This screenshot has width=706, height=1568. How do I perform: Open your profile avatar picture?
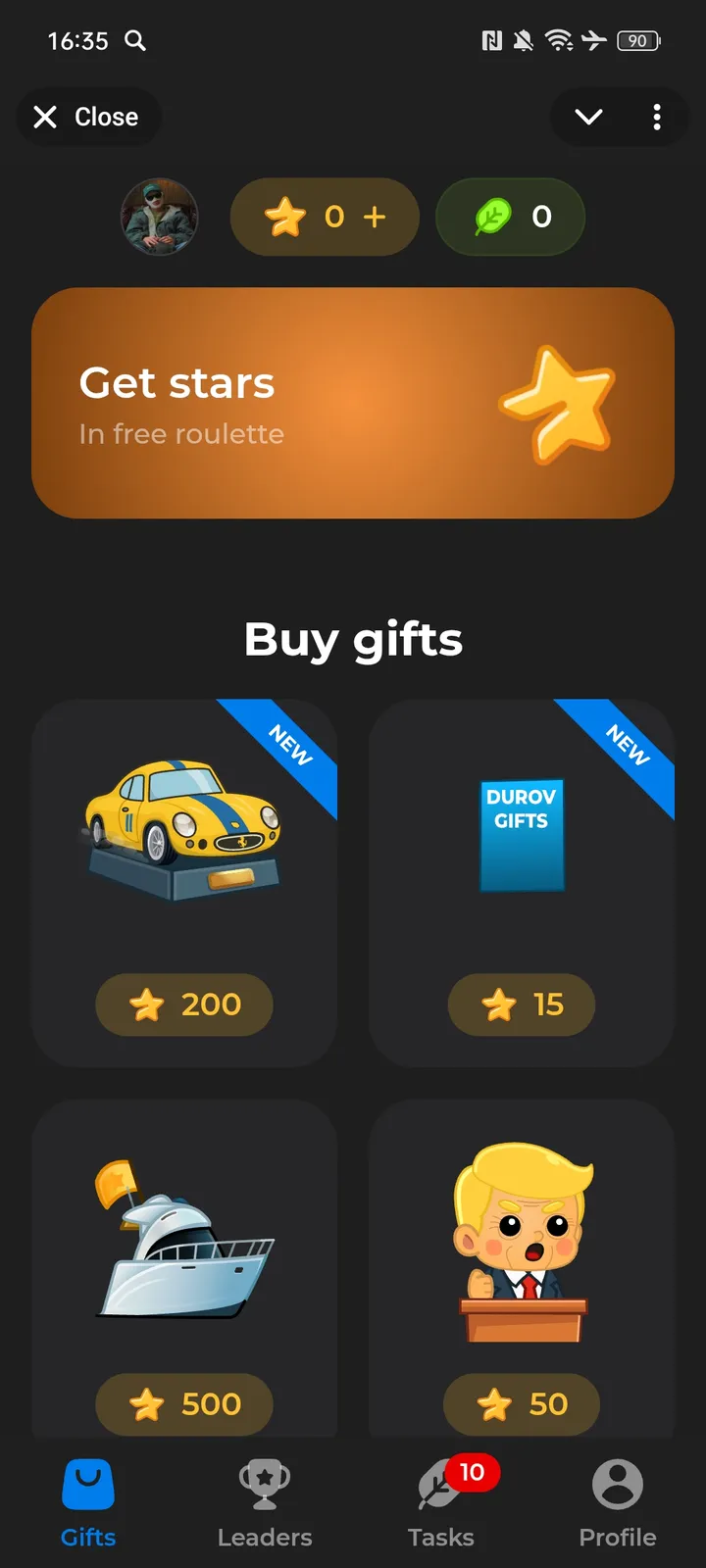tap(160, 218)
